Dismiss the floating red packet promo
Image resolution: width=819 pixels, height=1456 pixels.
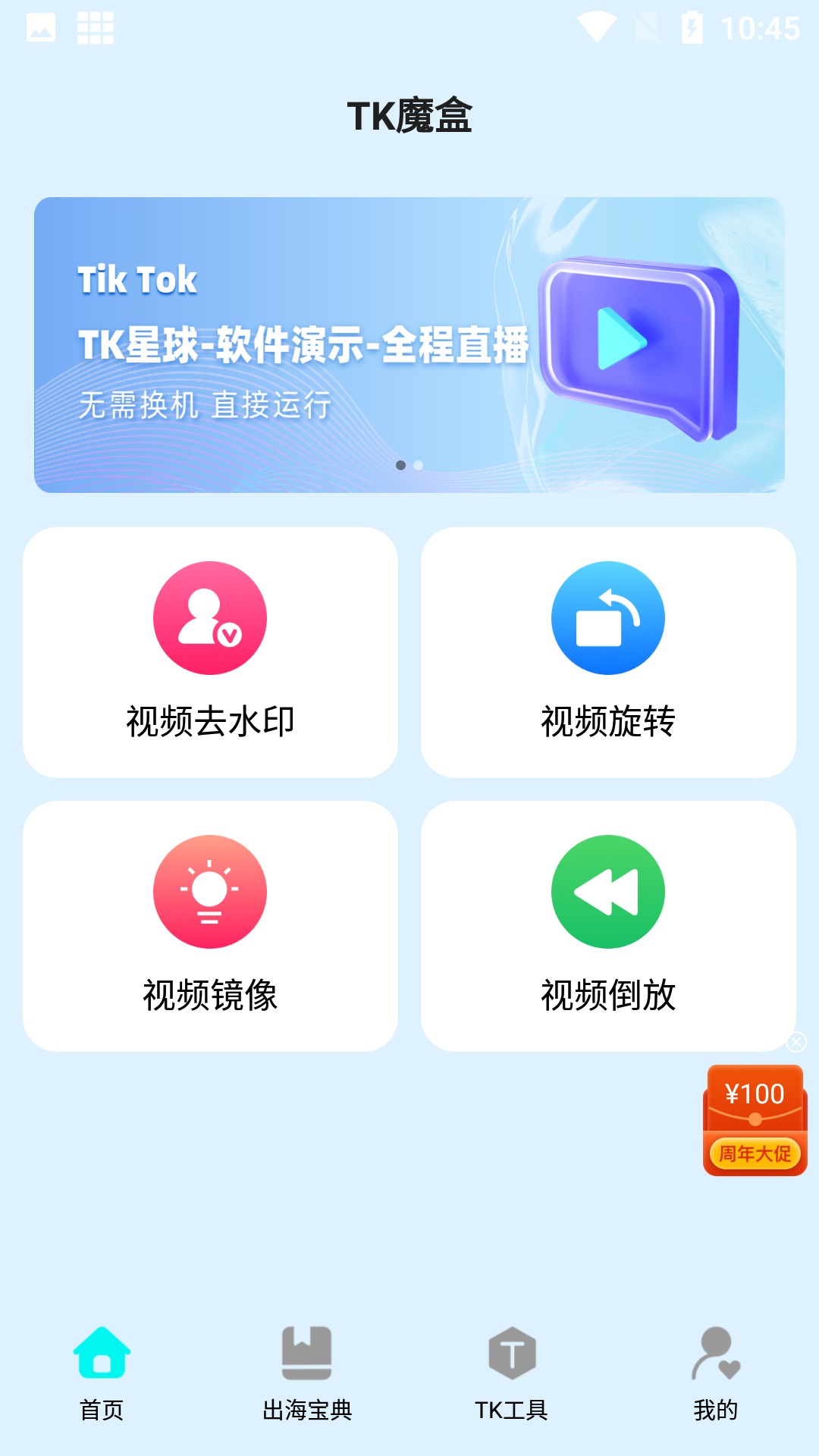click(x=796, y=1042)
